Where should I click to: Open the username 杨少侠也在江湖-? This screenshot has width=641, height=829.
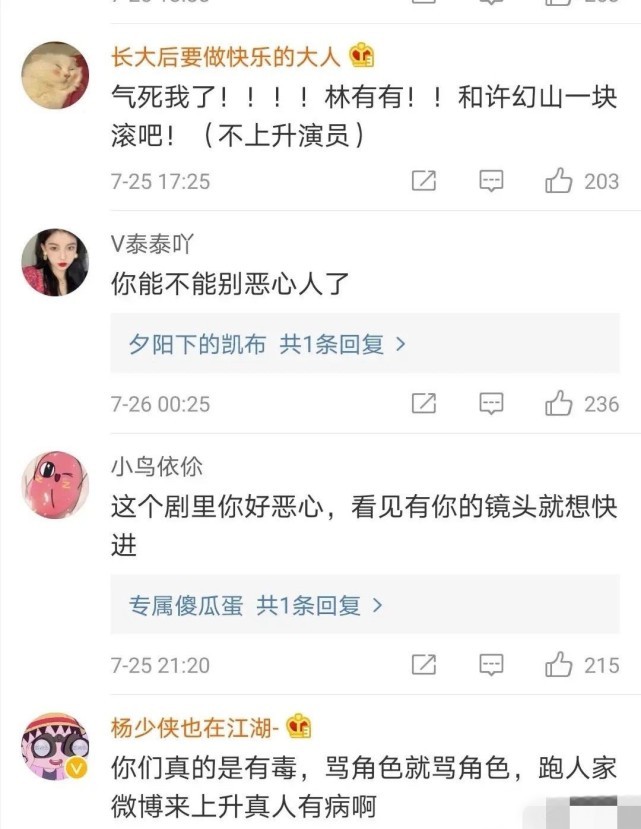point(197,727)
